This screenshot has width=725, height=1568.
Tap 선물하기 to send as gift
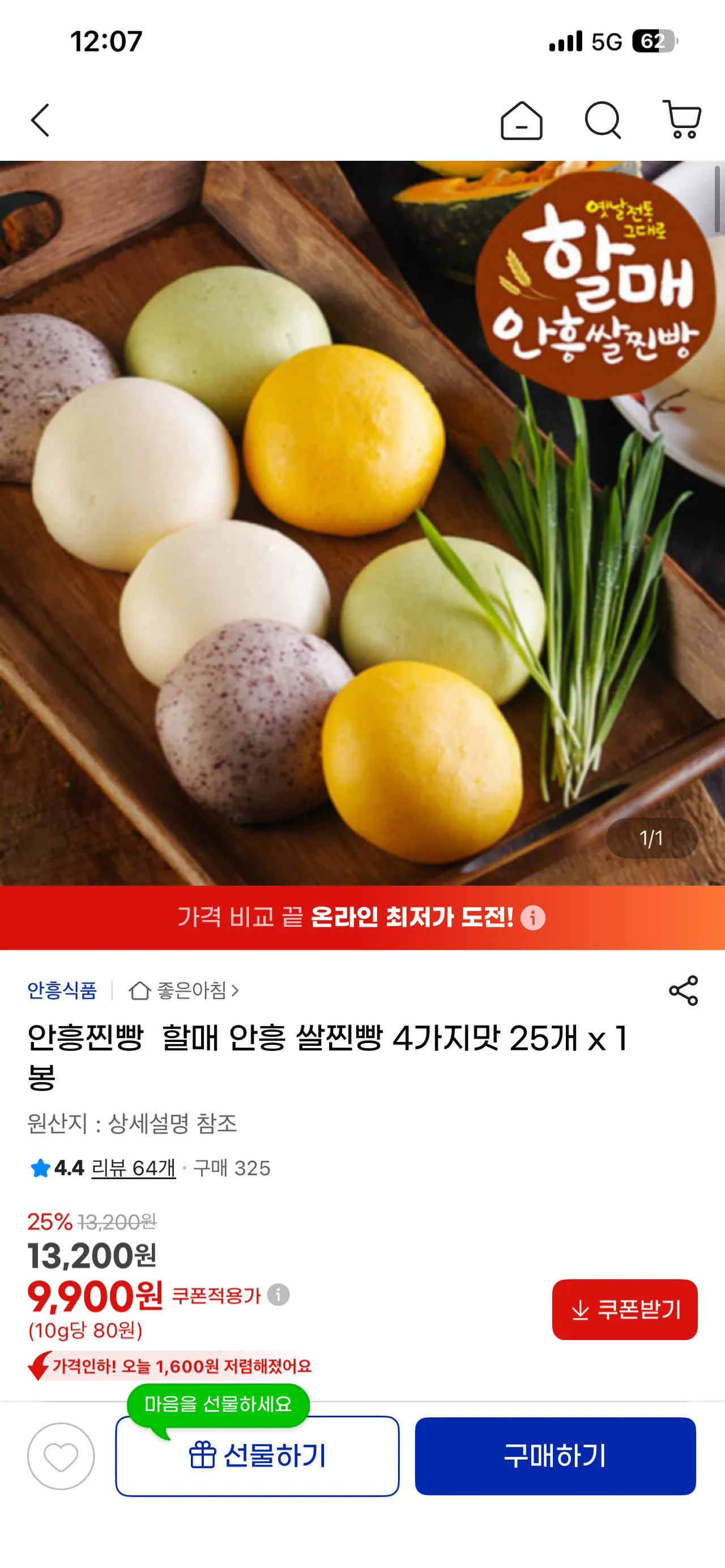[257, 1456]
